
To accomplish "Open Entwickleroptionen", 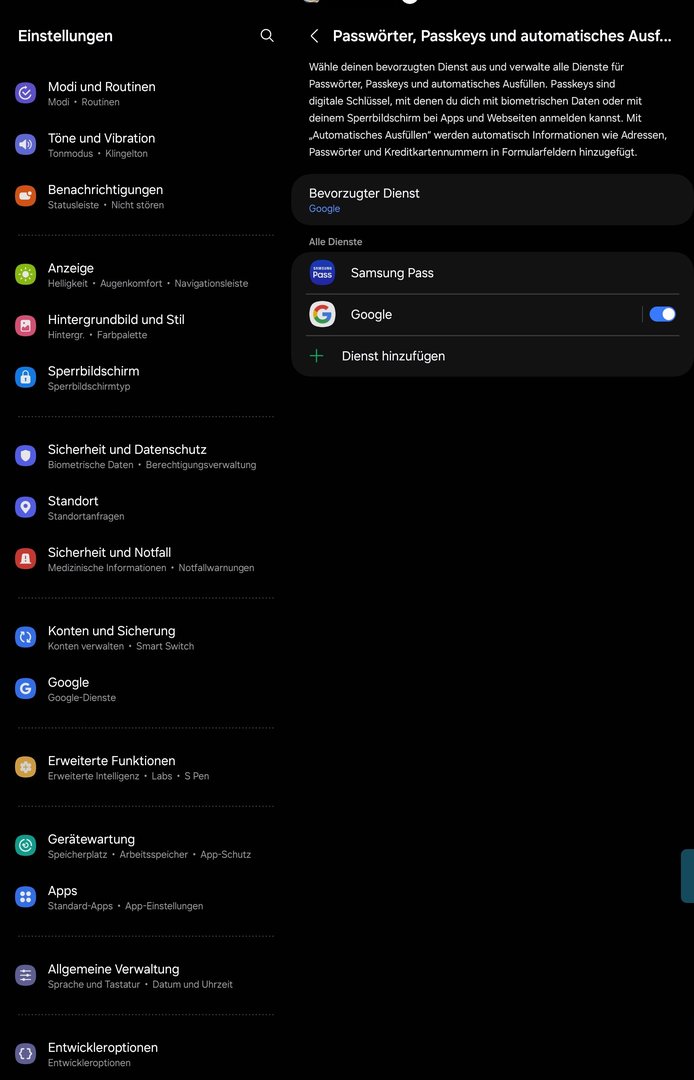I will click(145, 1054).
